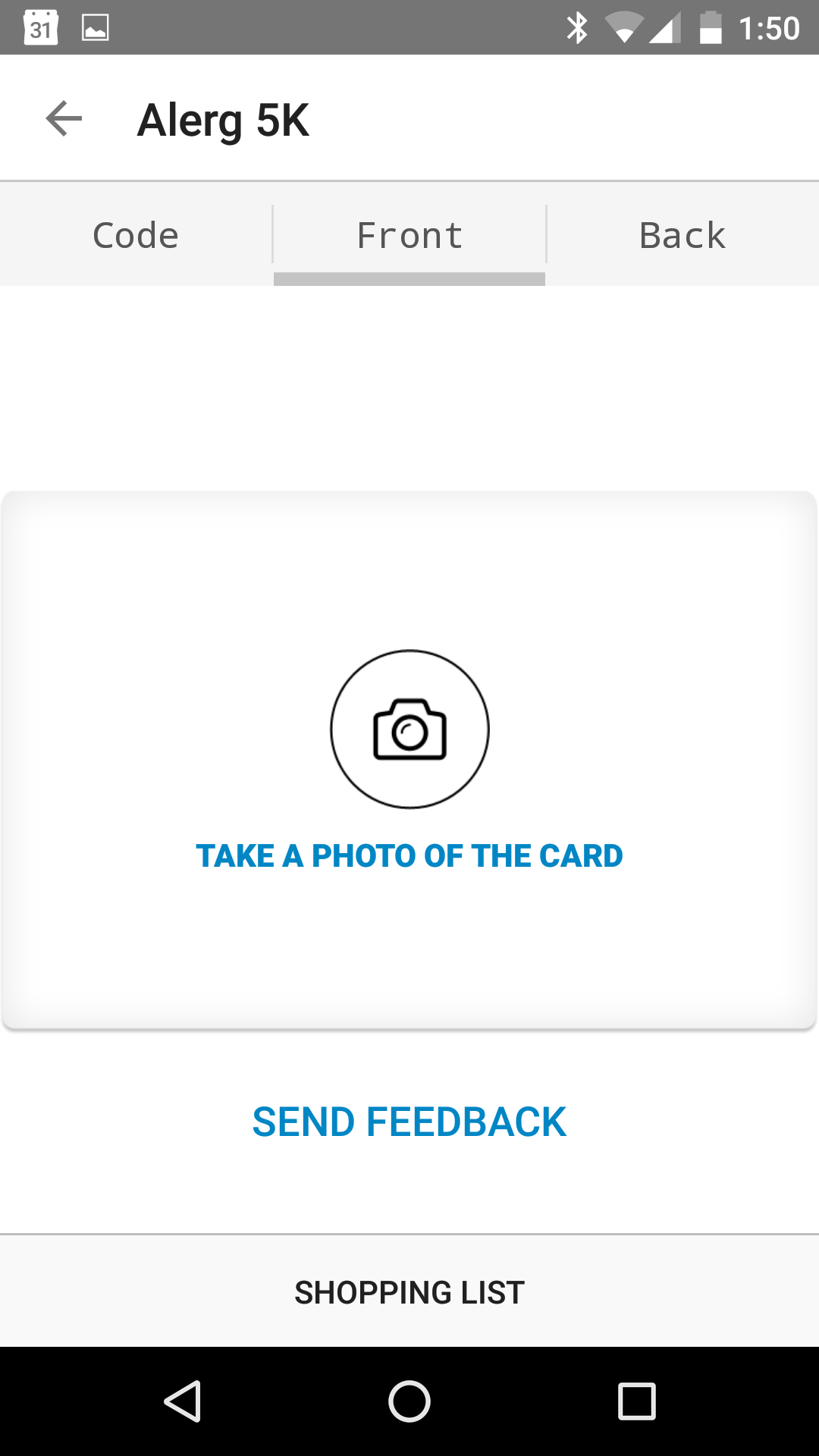
Task: Tap the camera icon to photograph card
Action: click(409, 729)
